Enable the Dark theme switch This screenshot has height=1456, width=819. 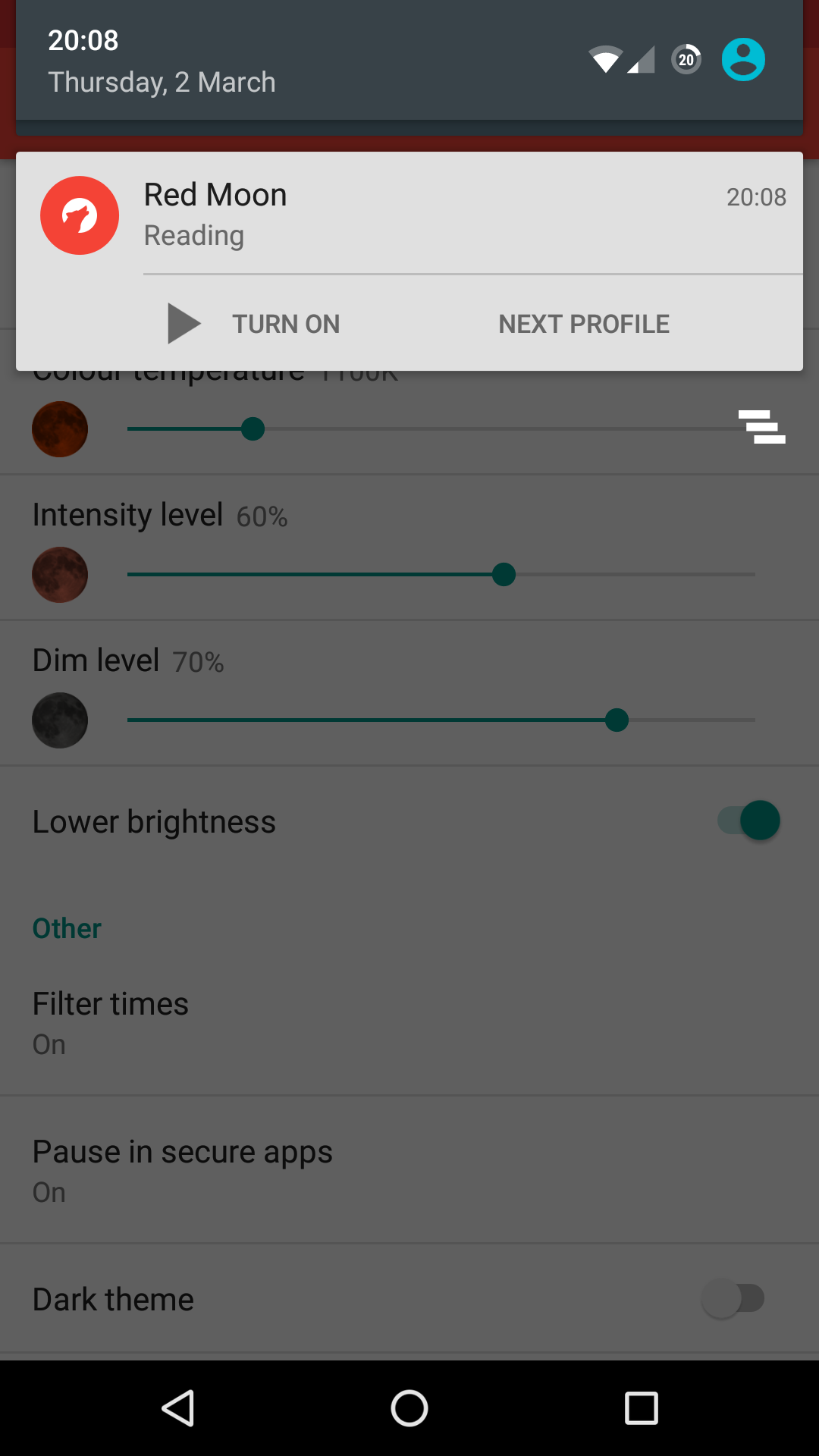733,1298
